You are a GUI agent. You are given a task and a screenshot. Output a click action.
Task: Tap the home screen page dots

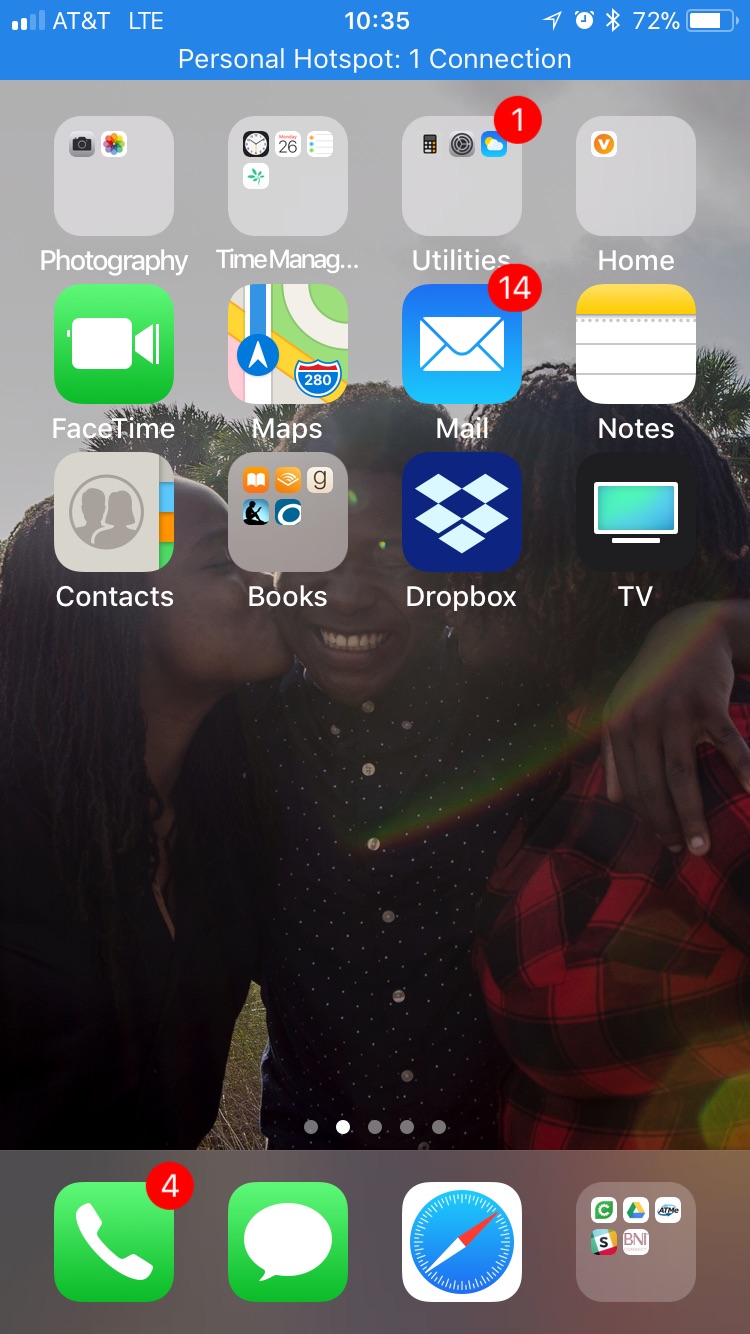point(375,1127)
